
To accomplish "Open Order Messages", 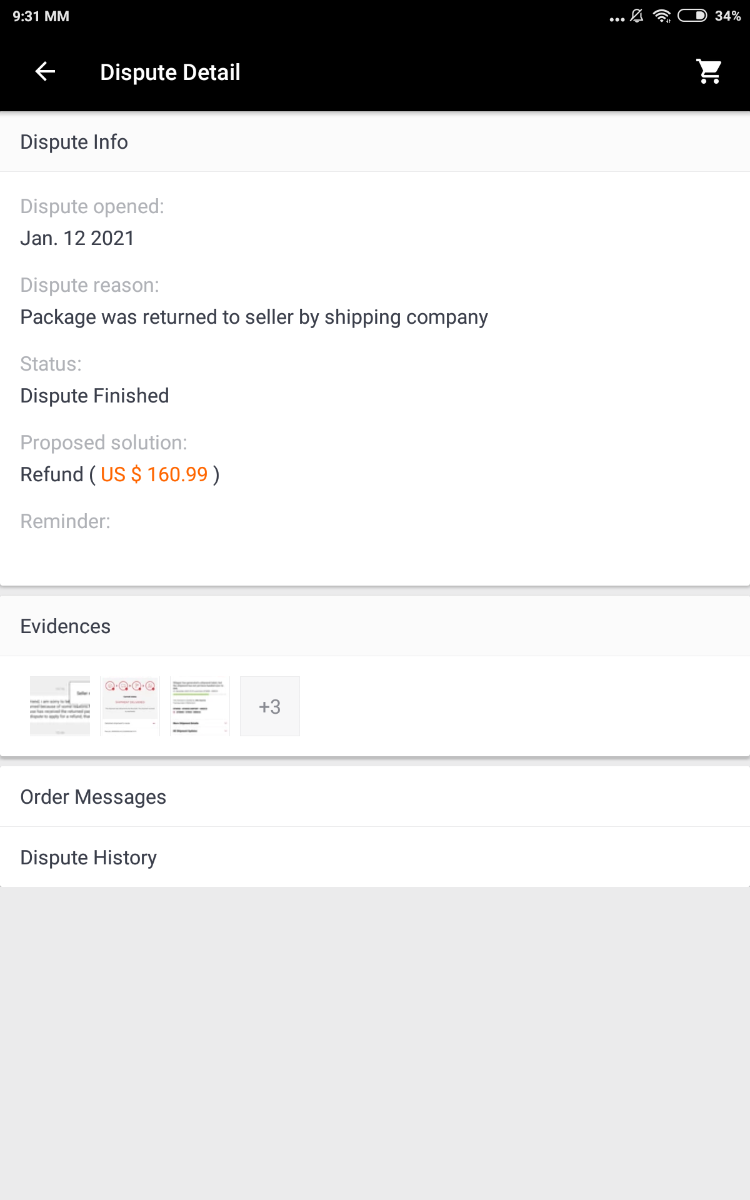I will 375,797.
